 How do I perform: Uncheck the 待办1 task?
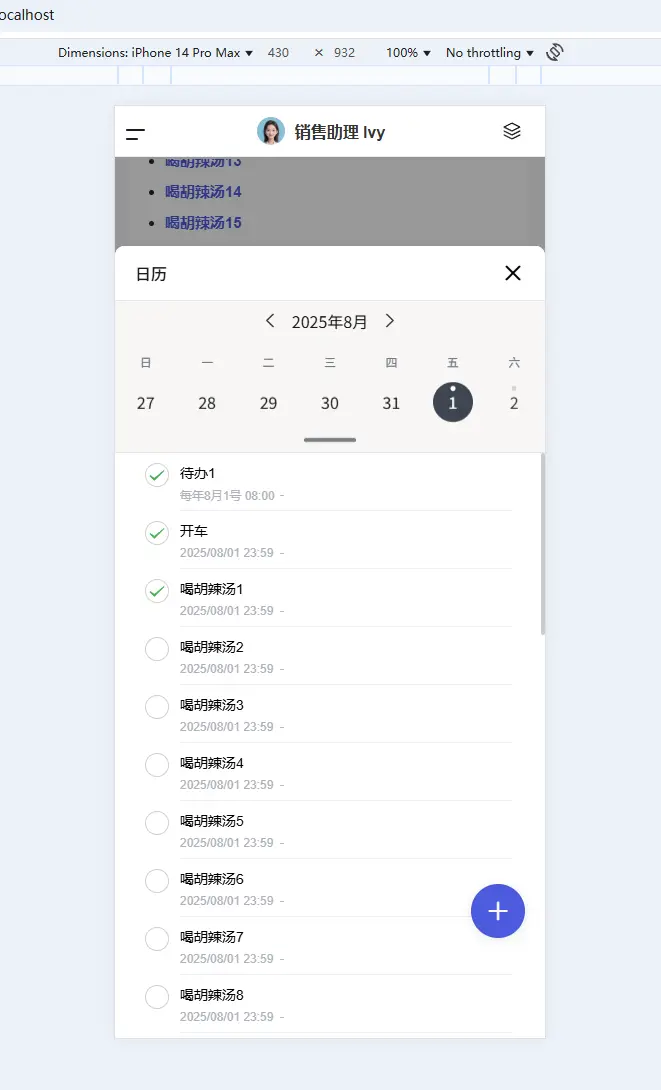[x=157, y=475]
